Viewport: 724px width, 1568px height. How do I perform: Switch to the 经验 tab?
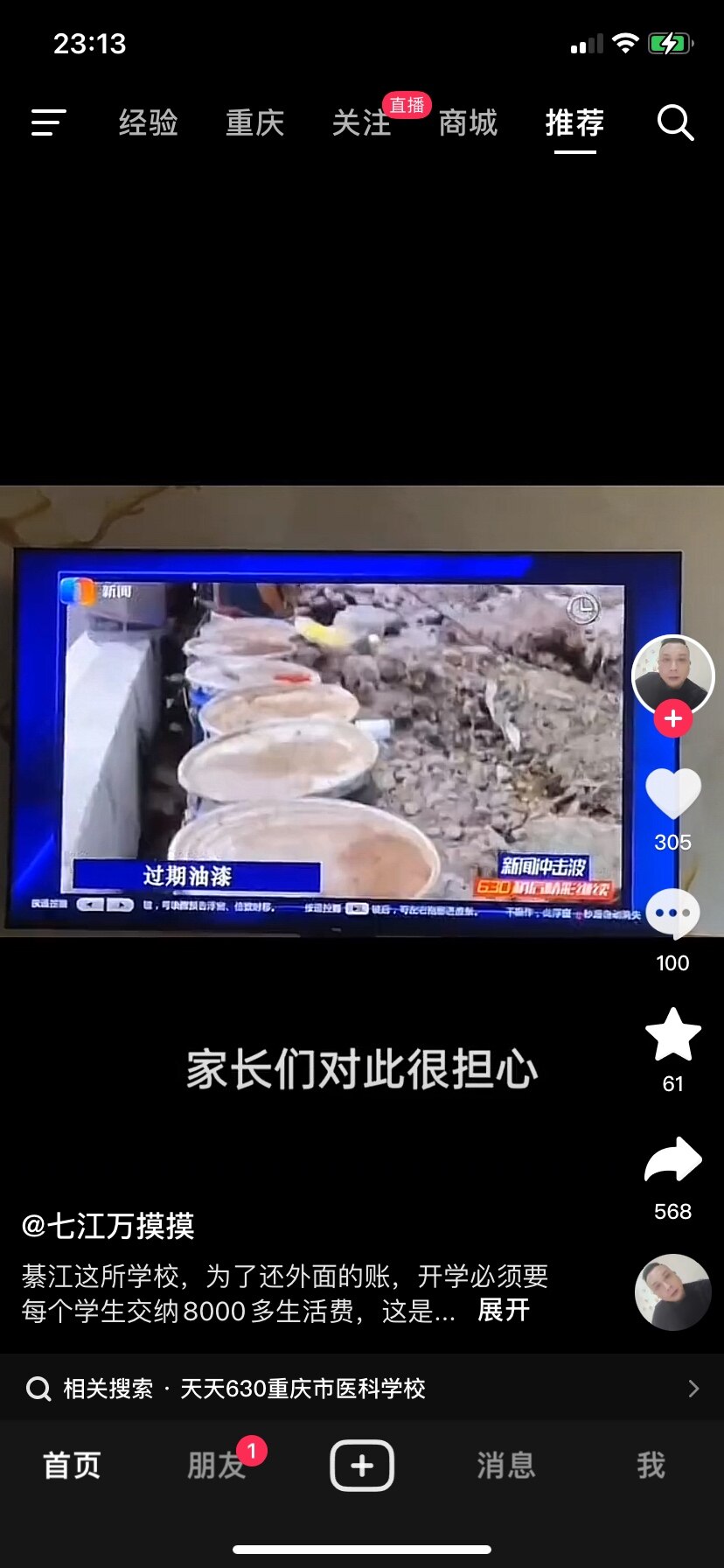point(149,122)
